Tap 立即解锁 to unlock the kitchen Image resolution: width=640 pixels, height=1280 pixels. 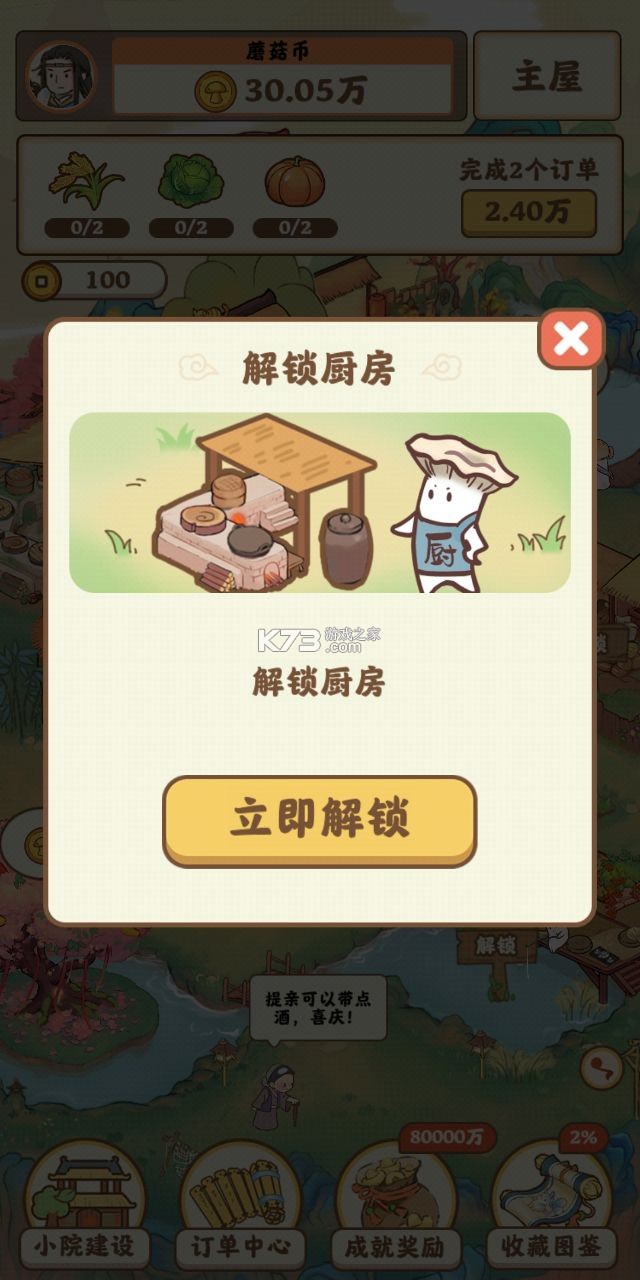pyautogui.click(x=319, y=819)
